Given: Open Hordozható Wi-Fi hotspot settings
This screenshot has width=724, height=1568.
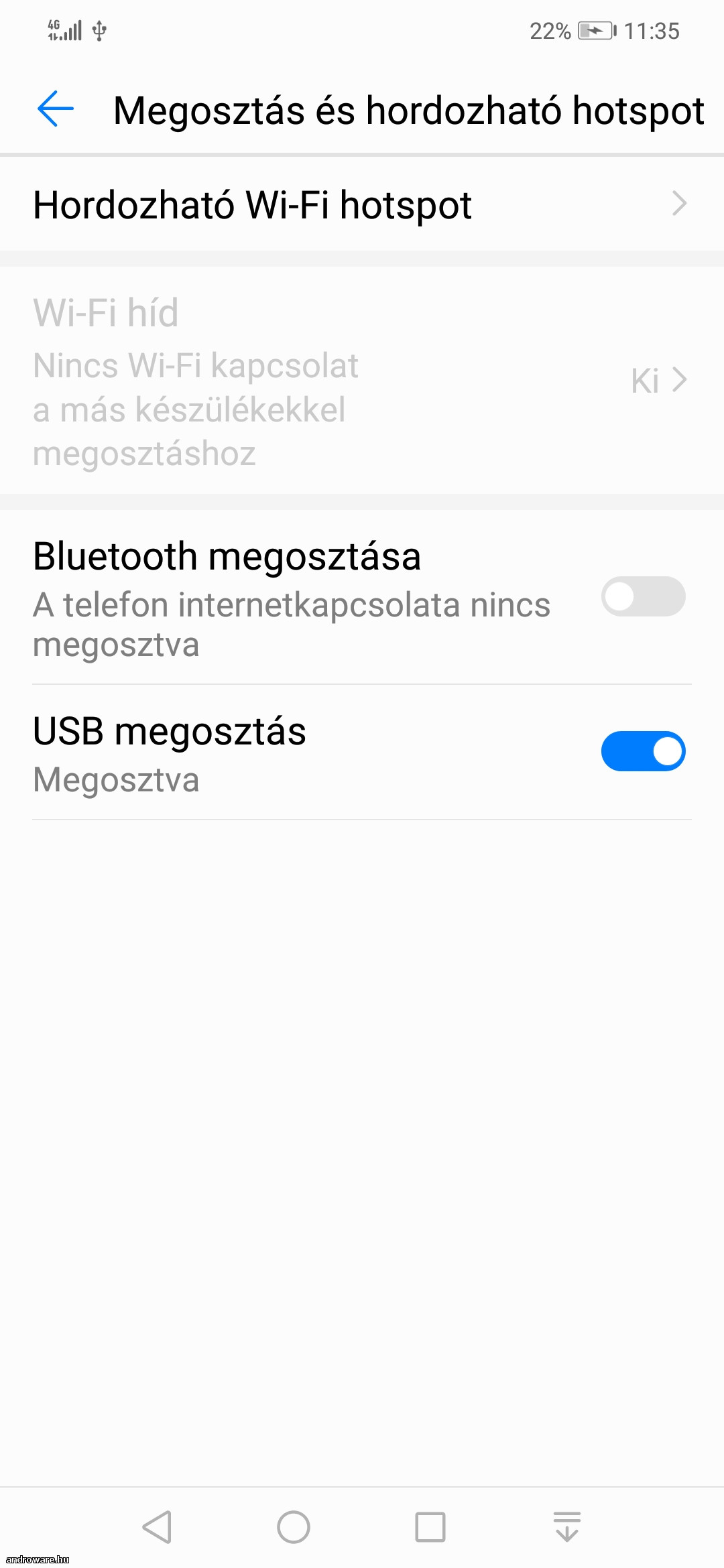Looking at the screenshot, I should click(x=362, y=204).
